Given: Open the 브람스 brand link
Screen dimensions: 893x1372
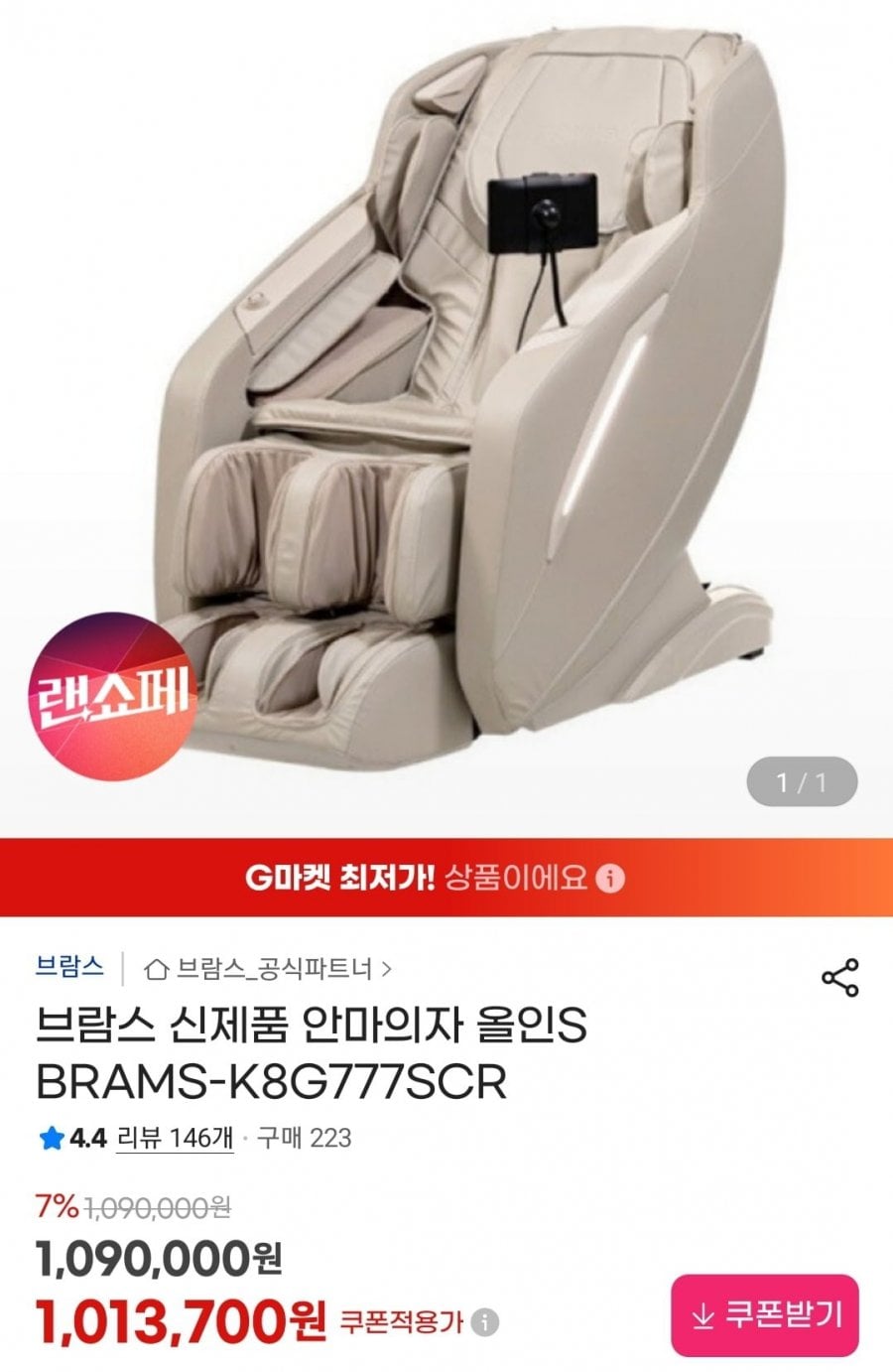Looking at the screenshot, I should tap(69, 967).
